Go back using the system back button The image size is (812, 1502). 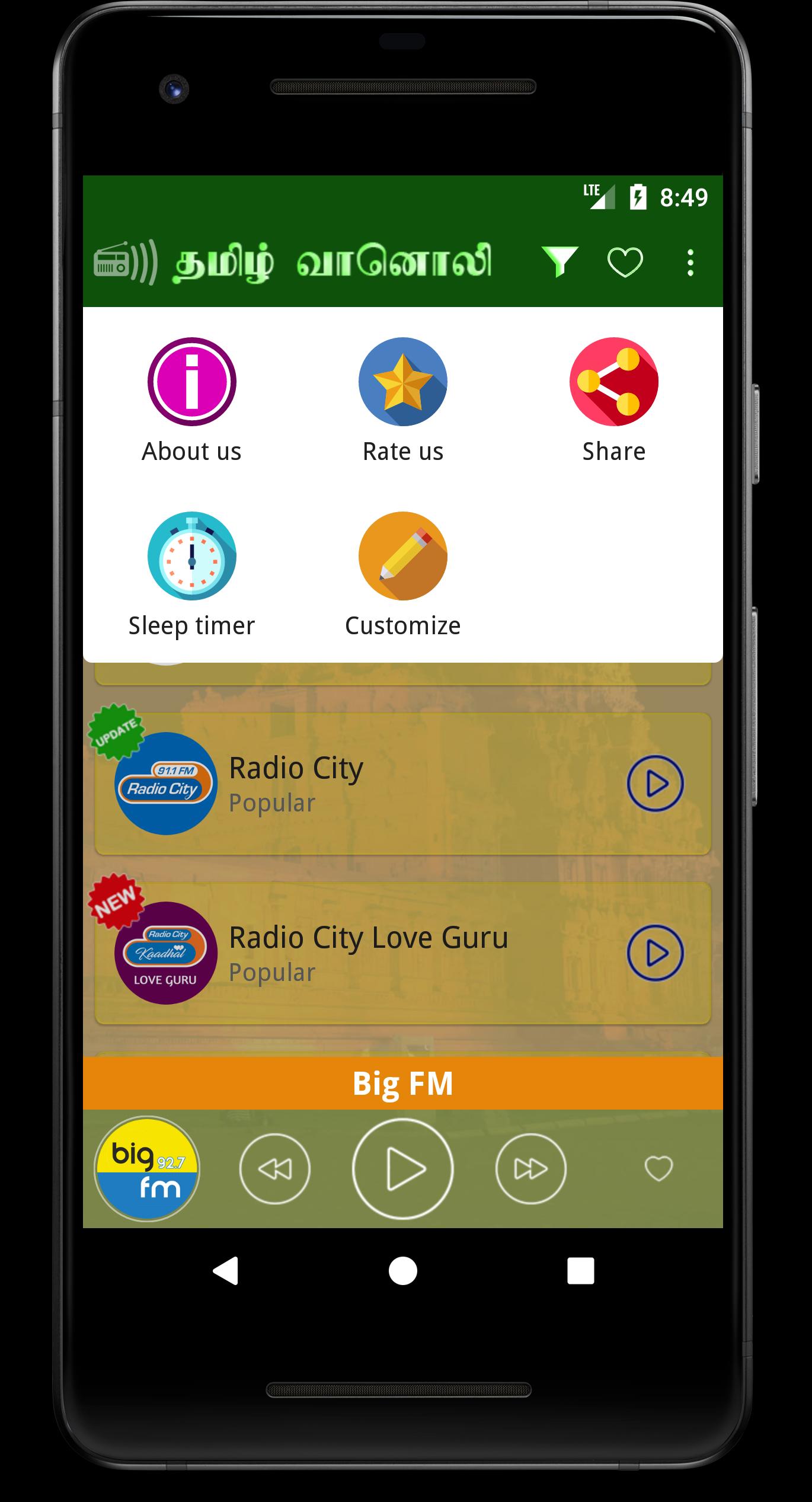pyautogui.click(x=226, y=1271)
